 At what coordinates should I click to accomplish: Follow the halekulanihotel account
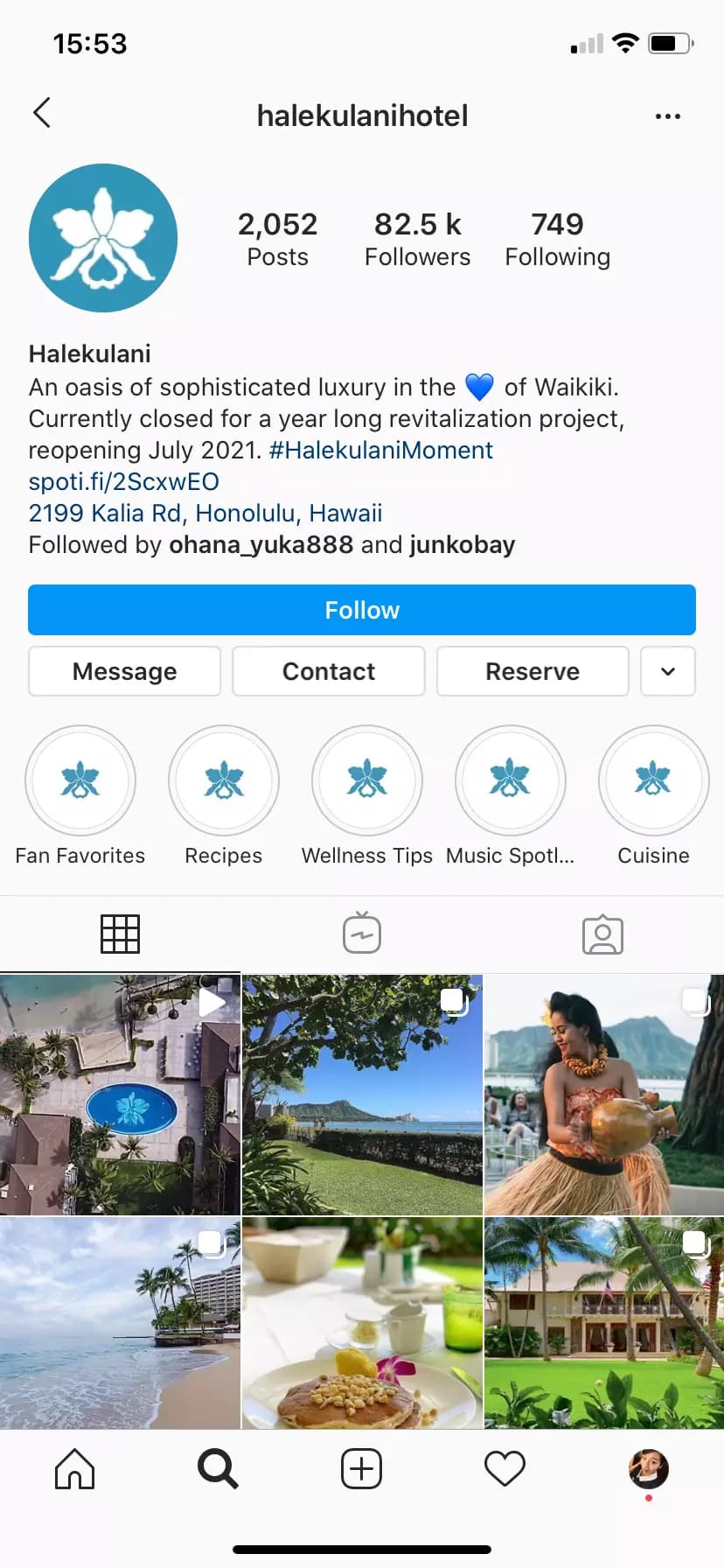(362, 610)
